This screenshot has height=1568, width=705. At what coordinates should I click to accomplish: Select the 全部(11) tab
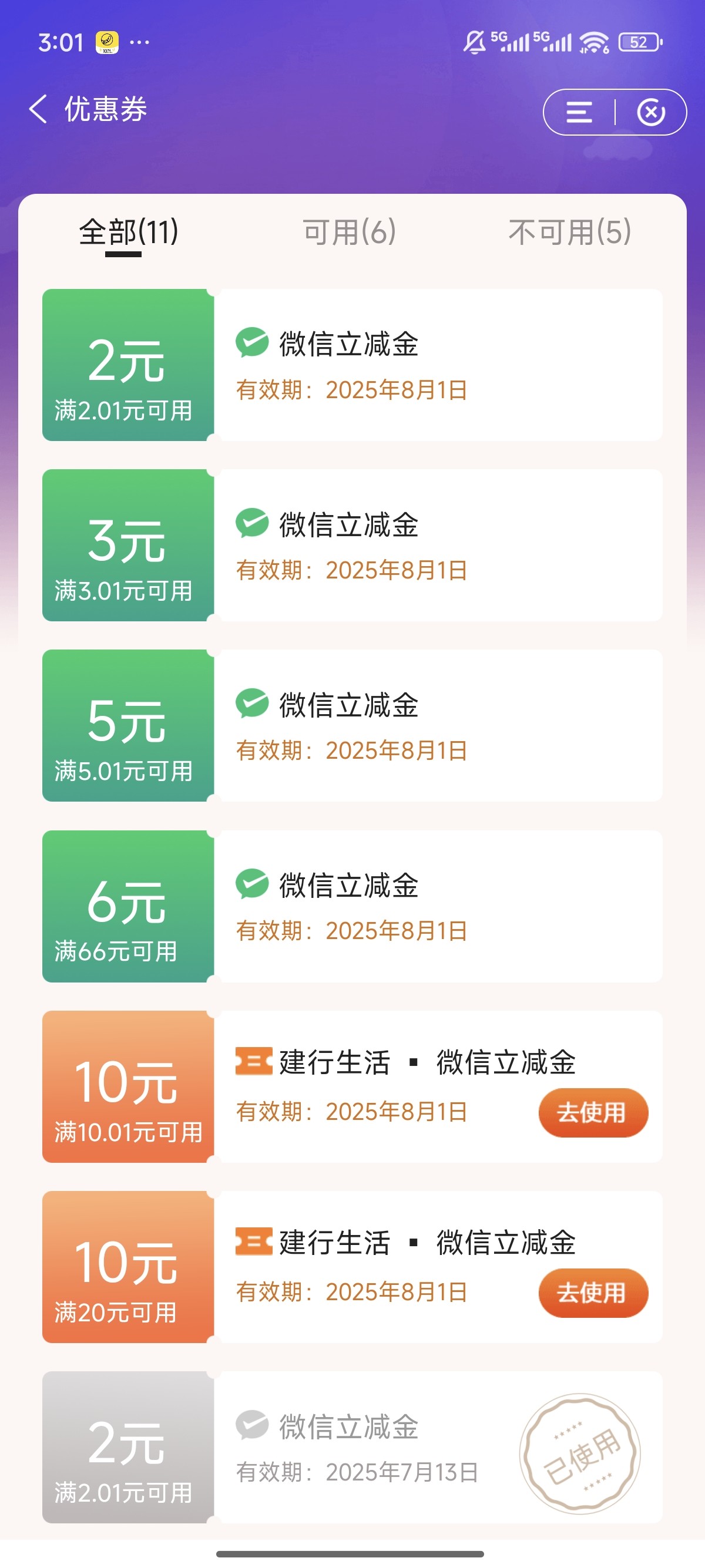tap(129, 233)
